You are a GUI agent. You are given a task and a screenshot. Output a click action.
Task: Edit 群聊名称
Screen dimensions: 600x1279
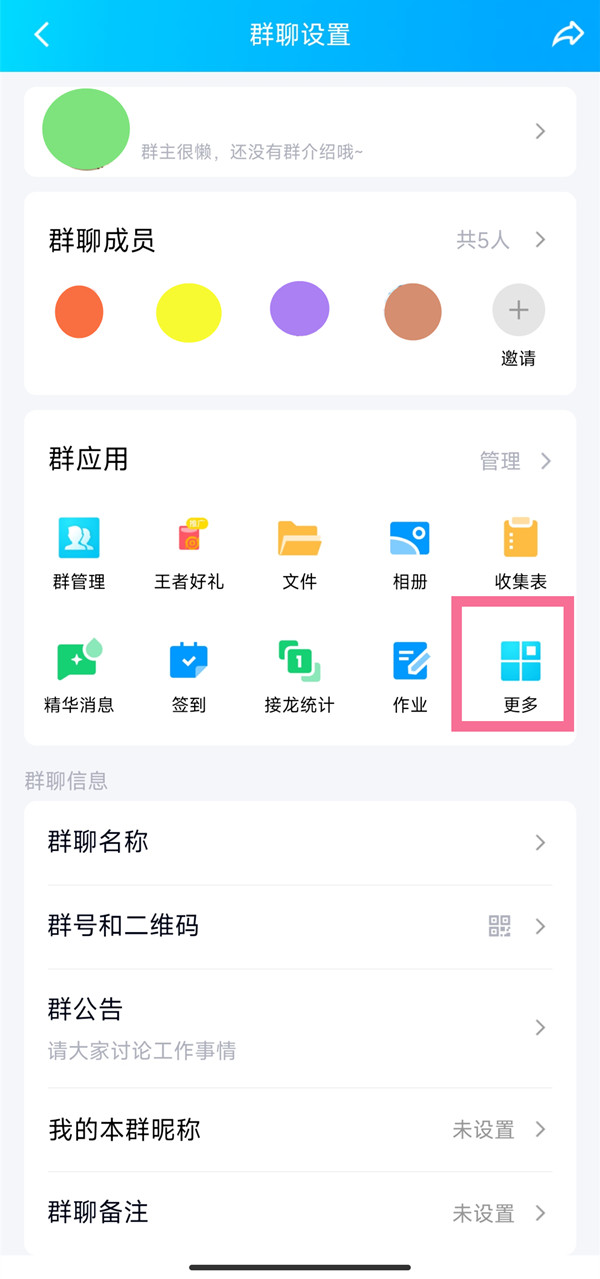pos(300,842)
